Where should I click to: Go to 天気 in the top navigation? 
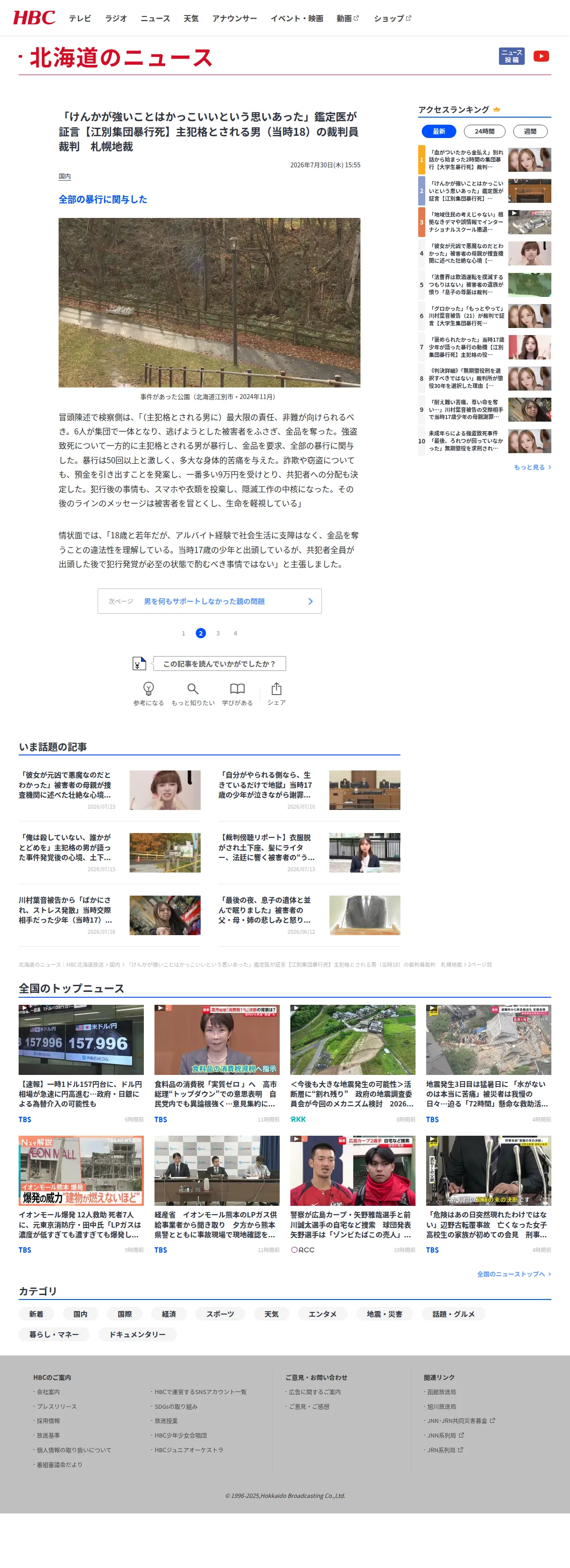191,18
